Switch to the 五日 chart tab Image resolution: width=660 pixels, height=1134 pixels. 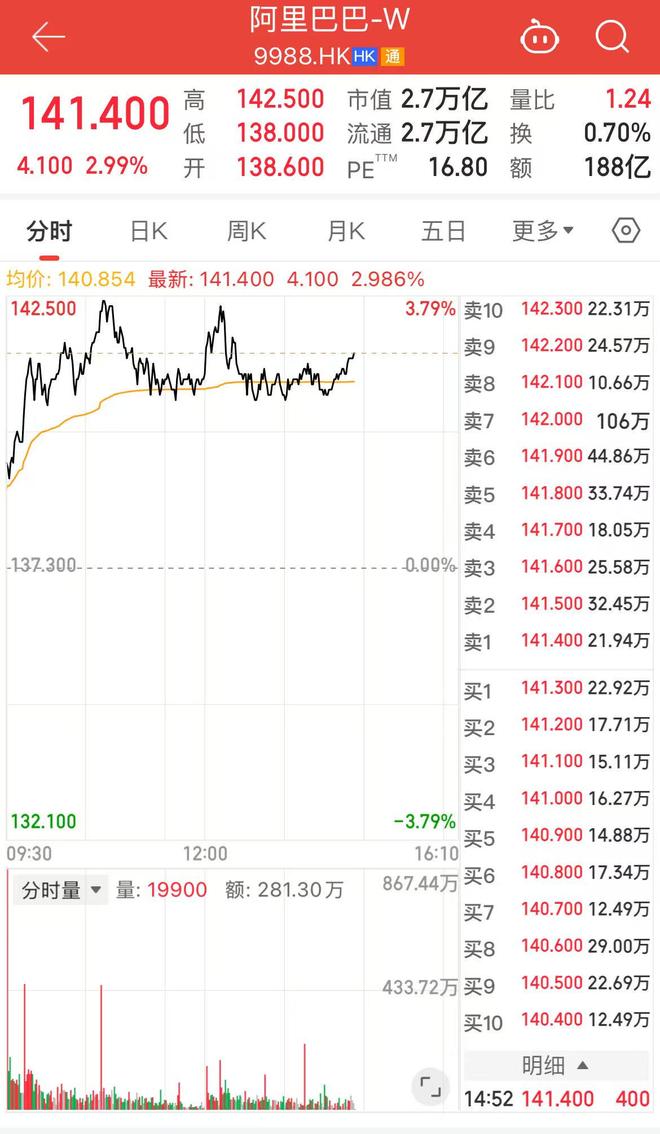click(443, 231)
